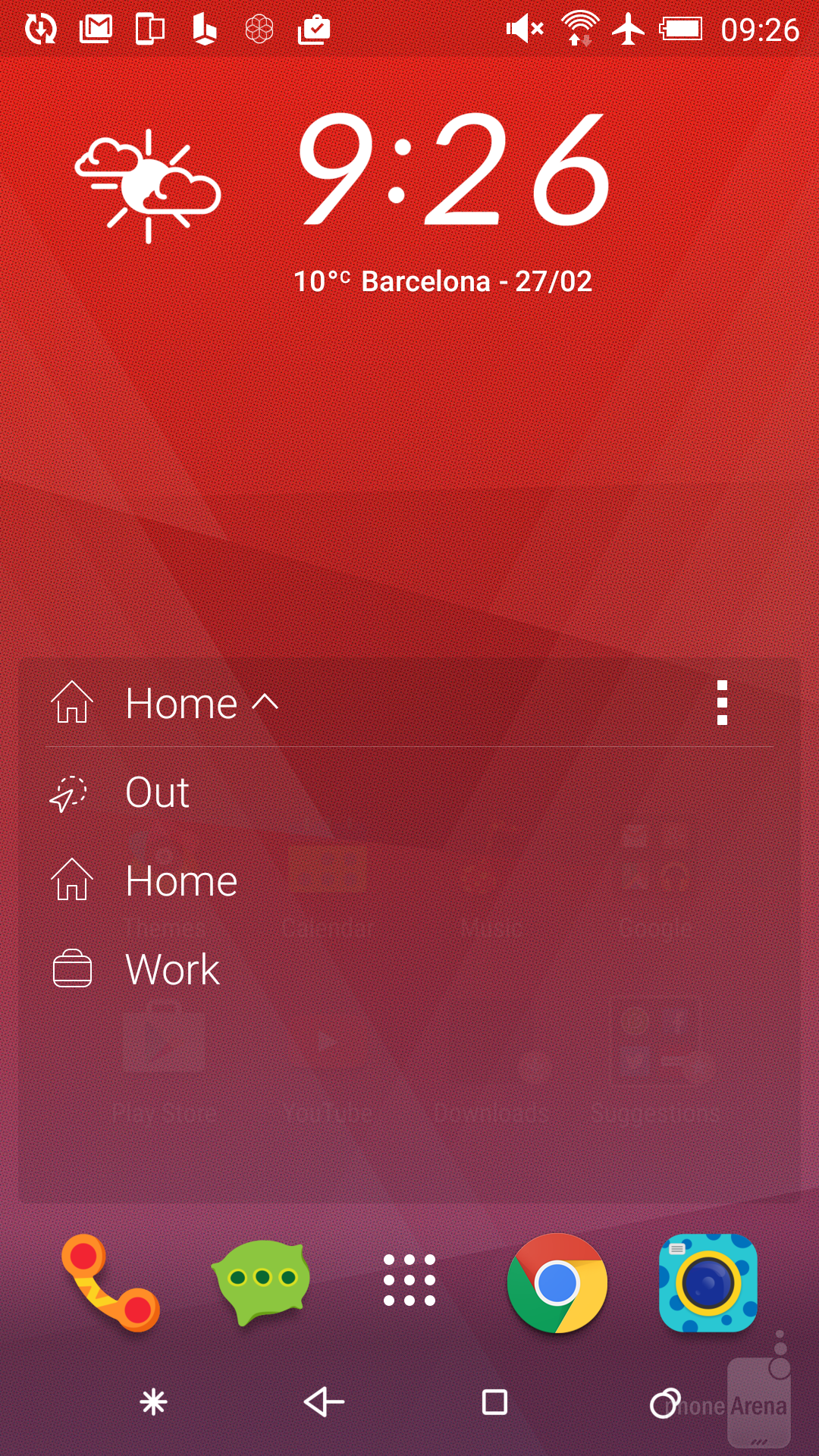Collapse the Home location dropdown header
The height and width of the screenshot is (1456, 819).
pyautogui.click(x=182, y=703)
